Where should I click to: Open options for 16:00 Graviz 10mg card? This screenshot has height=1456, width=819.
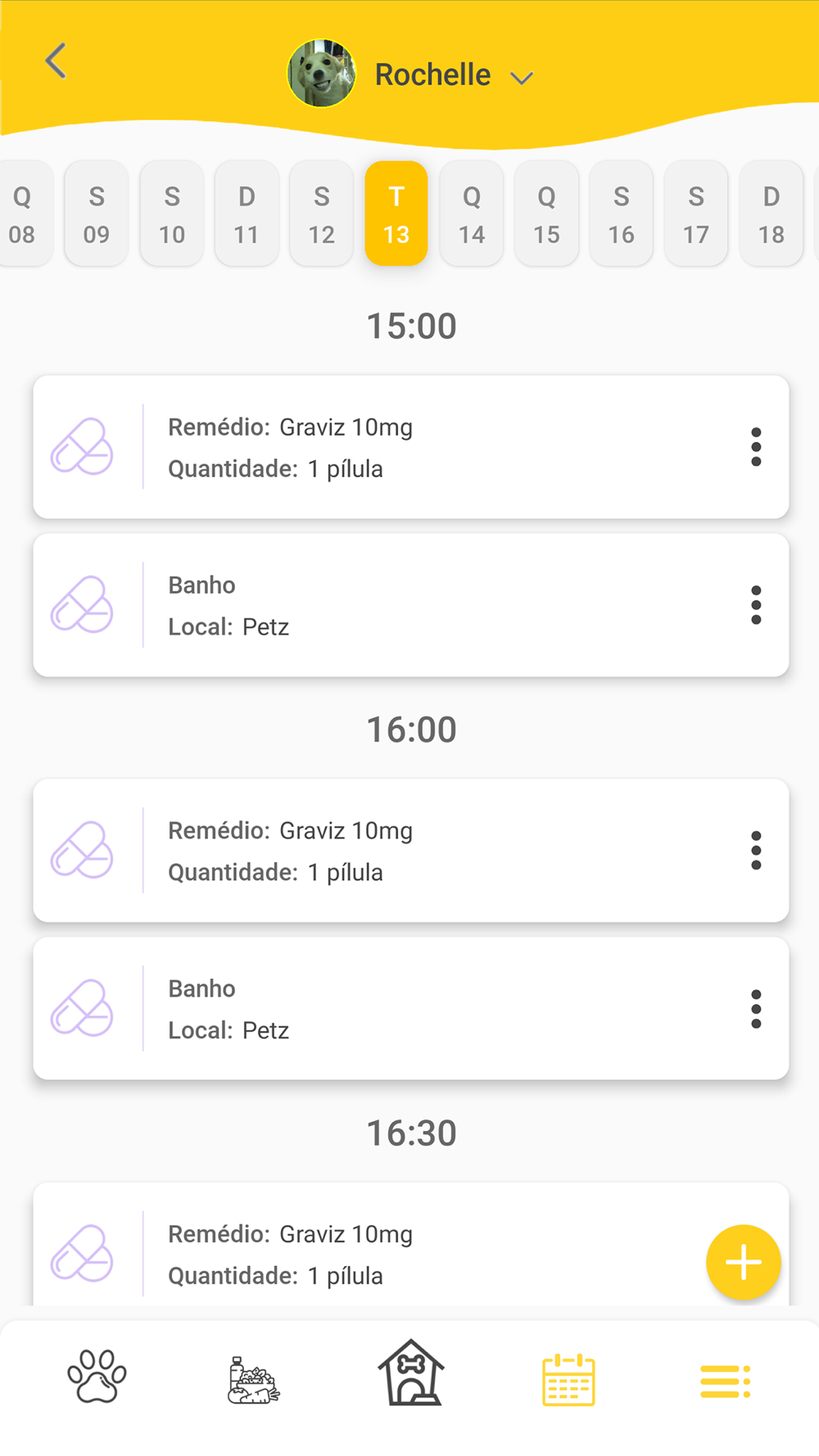(756, 851)
